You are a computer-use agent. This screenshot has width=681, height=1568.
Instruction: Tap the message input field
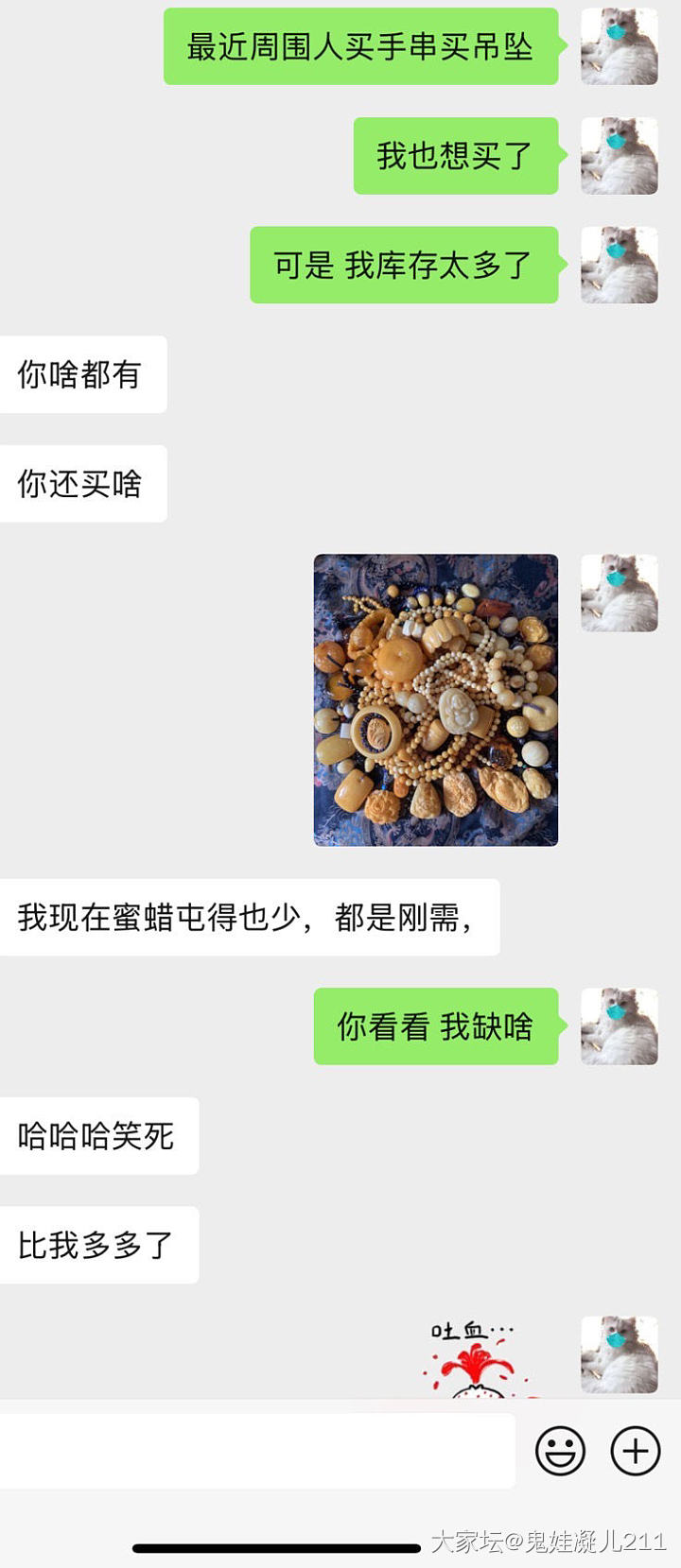click(255, 1451)
